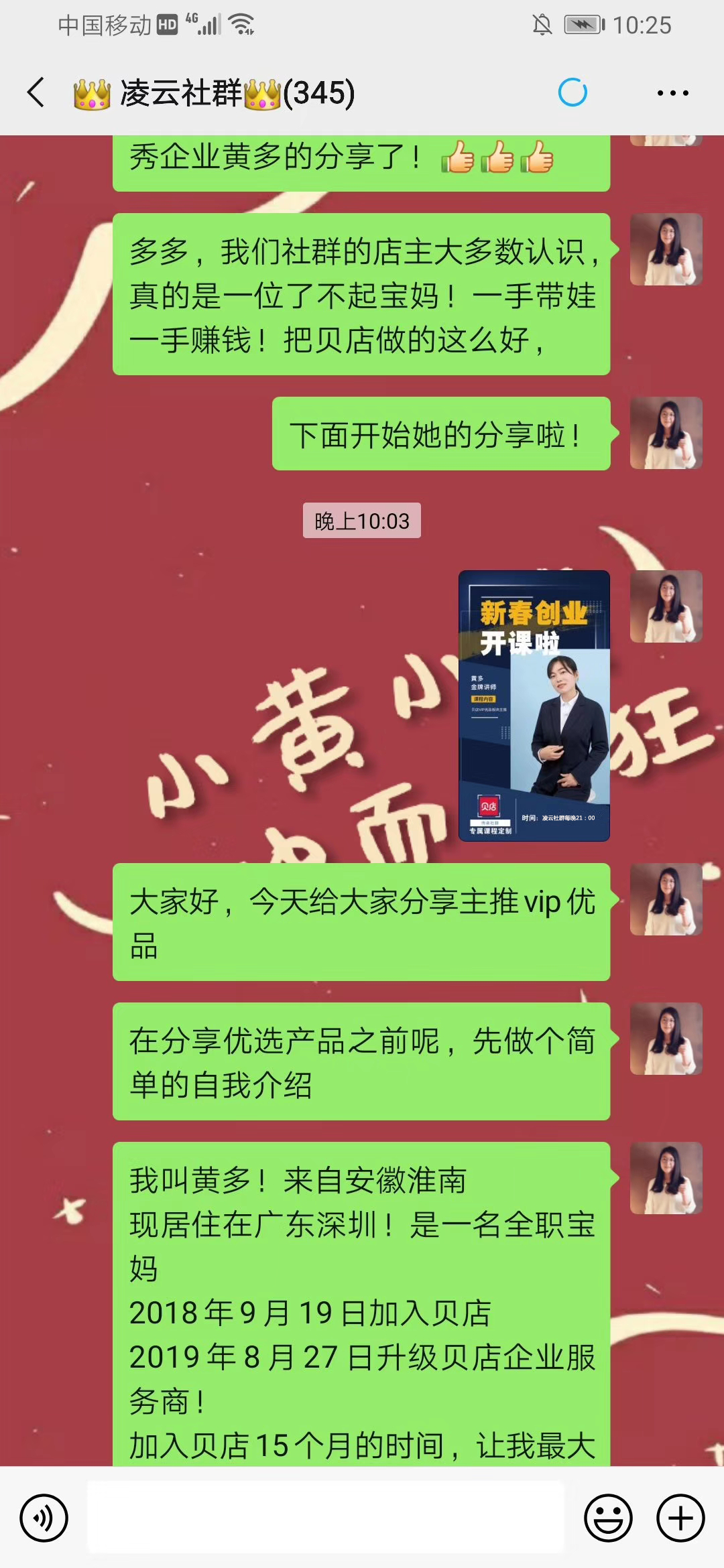Tap the avatar beside the 我叫黄多 message
This screenshot has height=1568, width=724.
pyautogui.click(x=666, y=1178)
